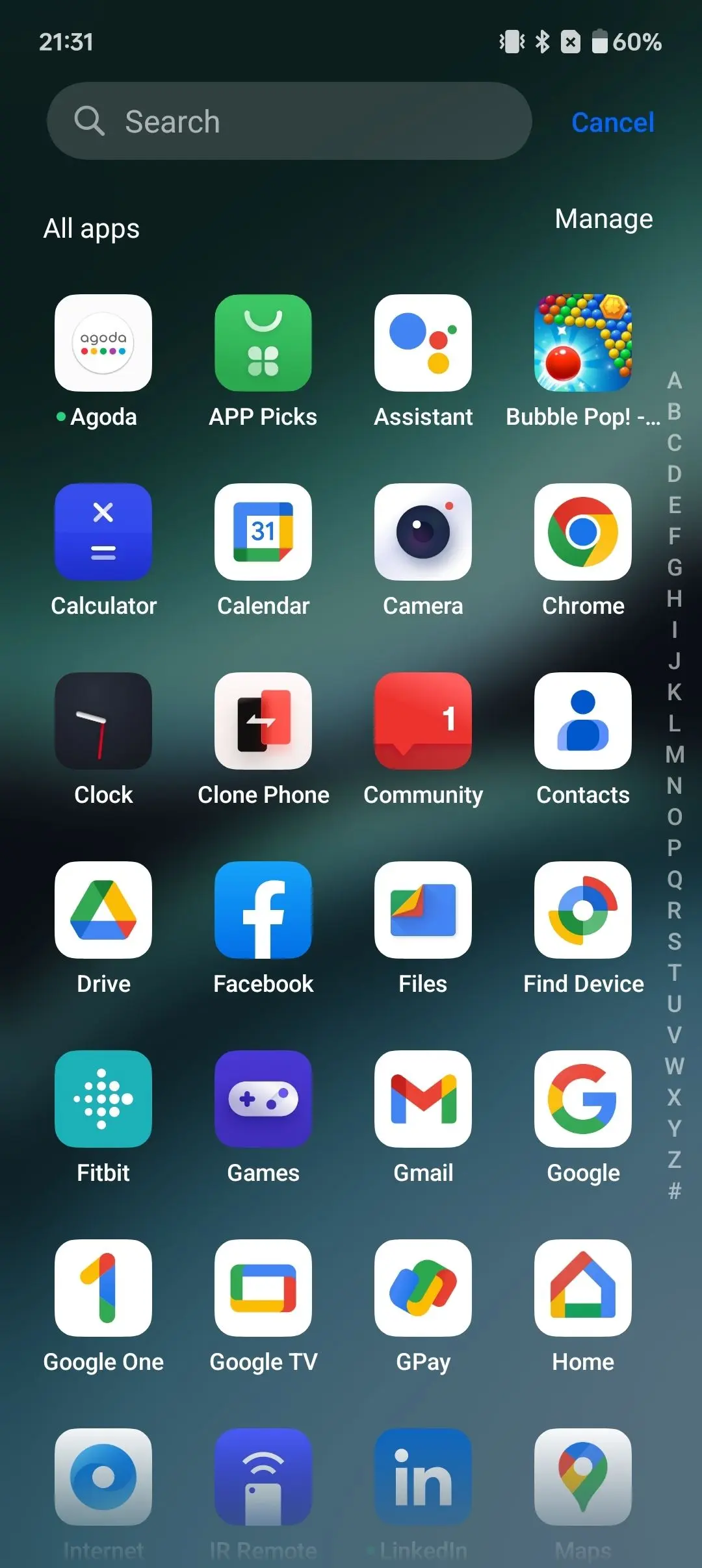The height and width of the screenshot is (1568, 702).
Task: Open Manage for all apps
Action: 603,219
